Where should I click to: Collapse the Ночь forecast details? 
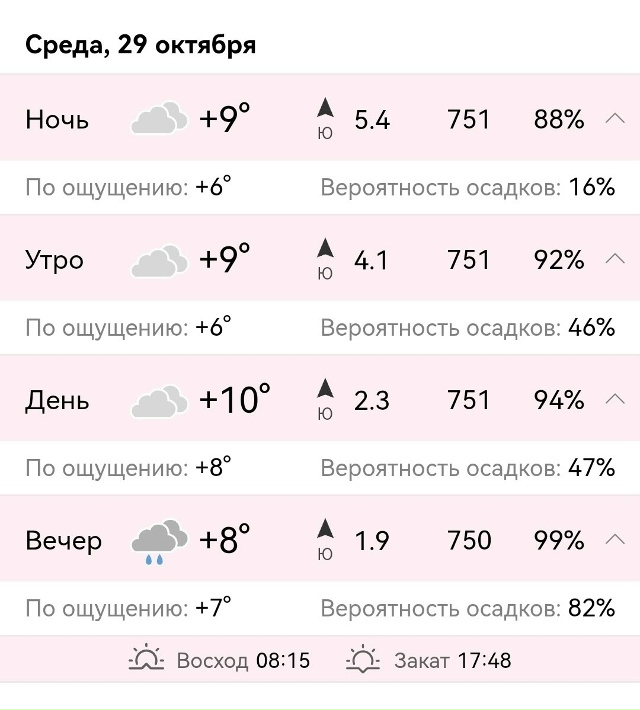click(x=614, y=120)
